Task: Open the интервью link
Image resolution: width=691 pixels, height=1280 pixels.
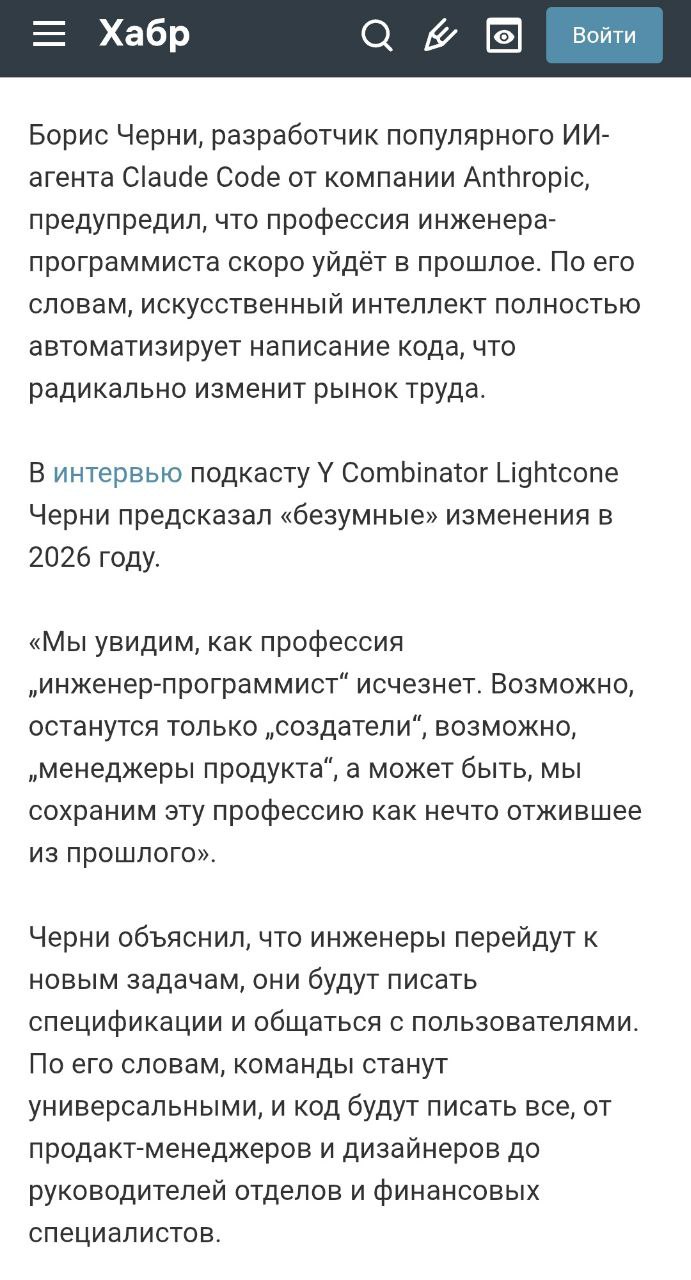Action: pos(117,472)
